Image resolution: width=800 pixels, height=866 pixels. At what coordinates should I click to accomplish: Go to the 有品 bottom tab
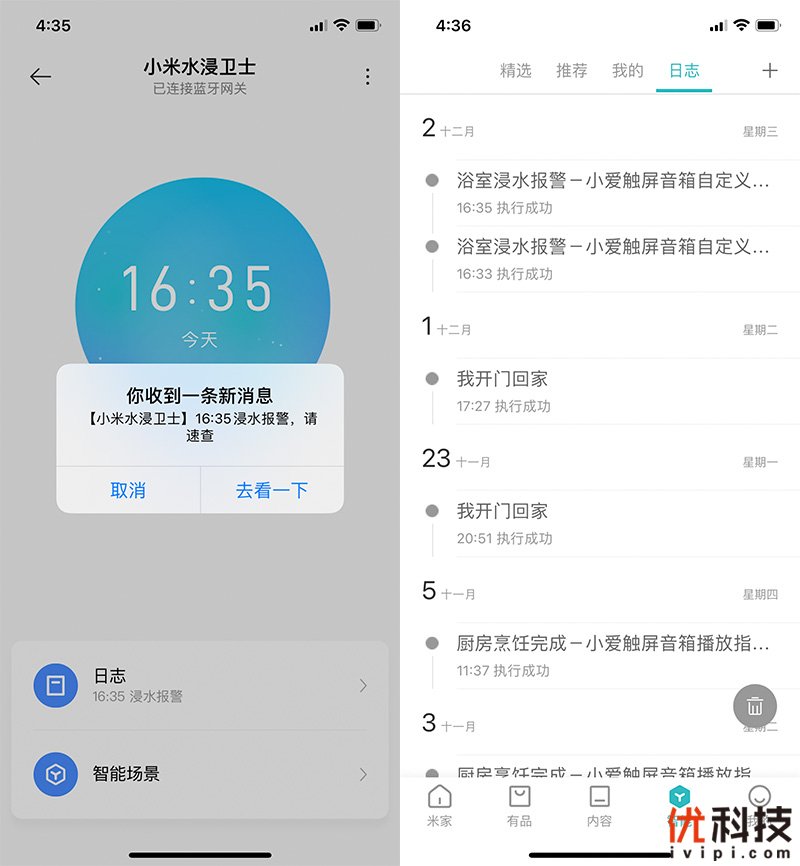coord(519,805)
